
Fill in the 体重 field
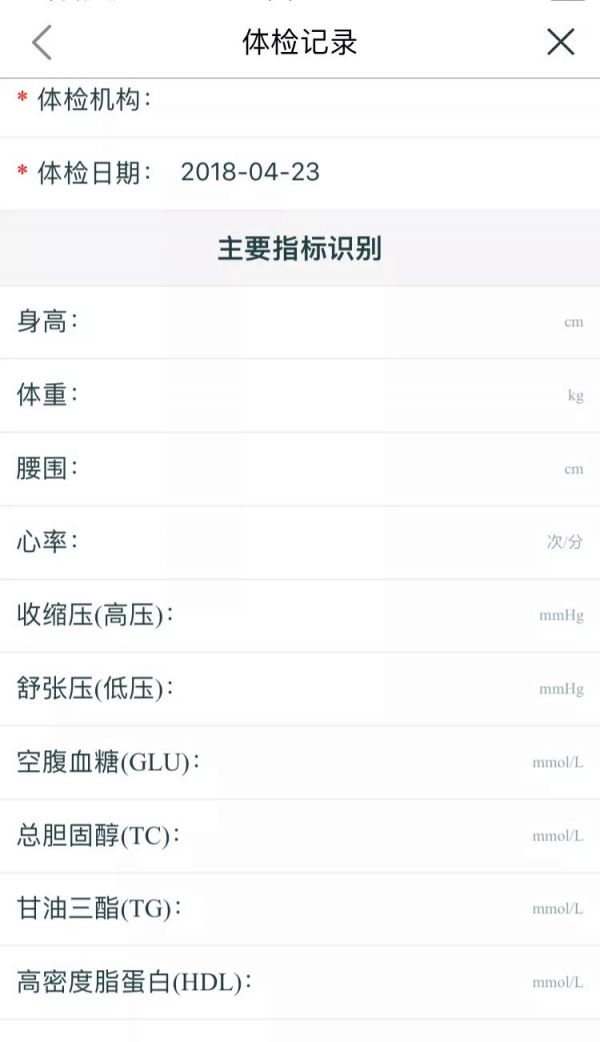point(300,395)
